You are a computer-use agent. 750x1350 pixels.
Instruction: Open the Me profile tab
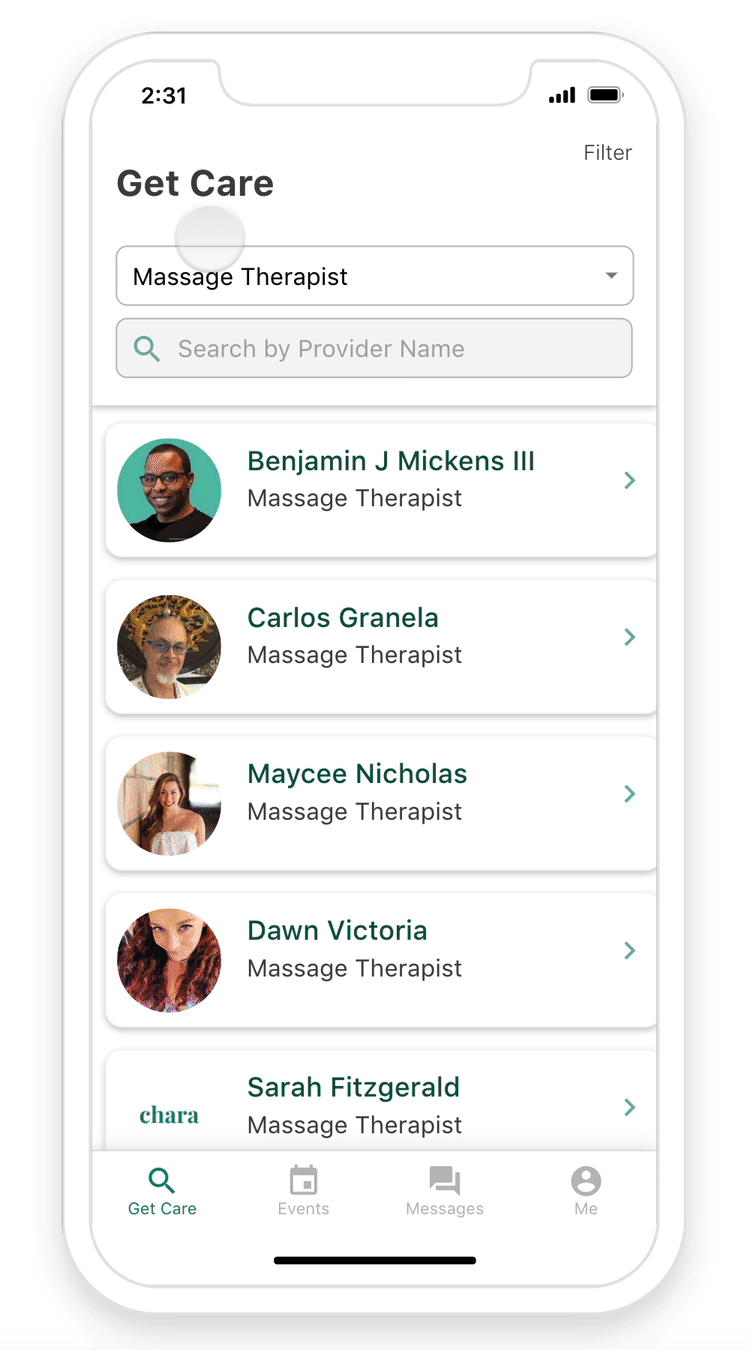click(586, 1191)
